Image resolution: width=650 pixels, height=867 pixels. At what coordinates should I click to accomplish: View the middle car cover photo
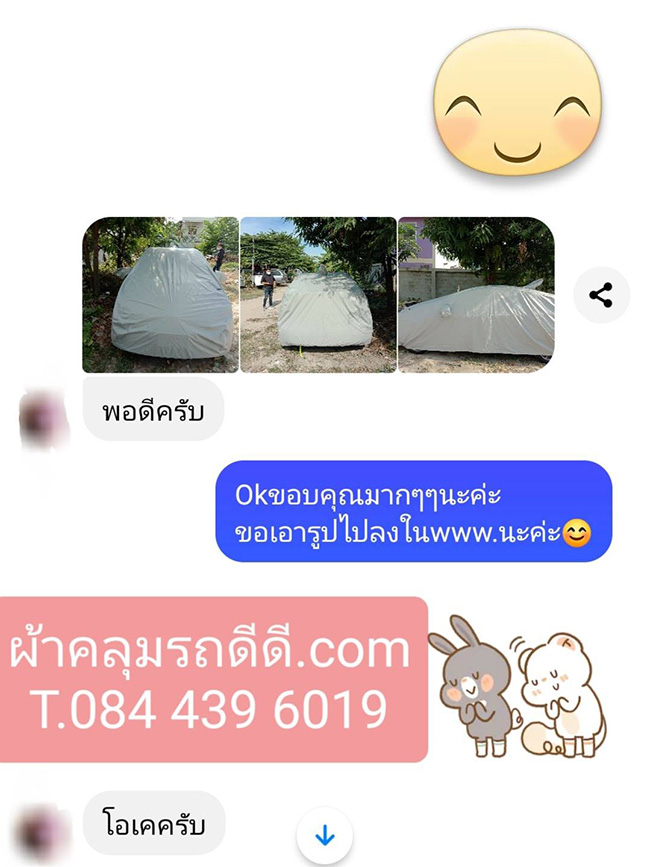(x=318, y=295)
